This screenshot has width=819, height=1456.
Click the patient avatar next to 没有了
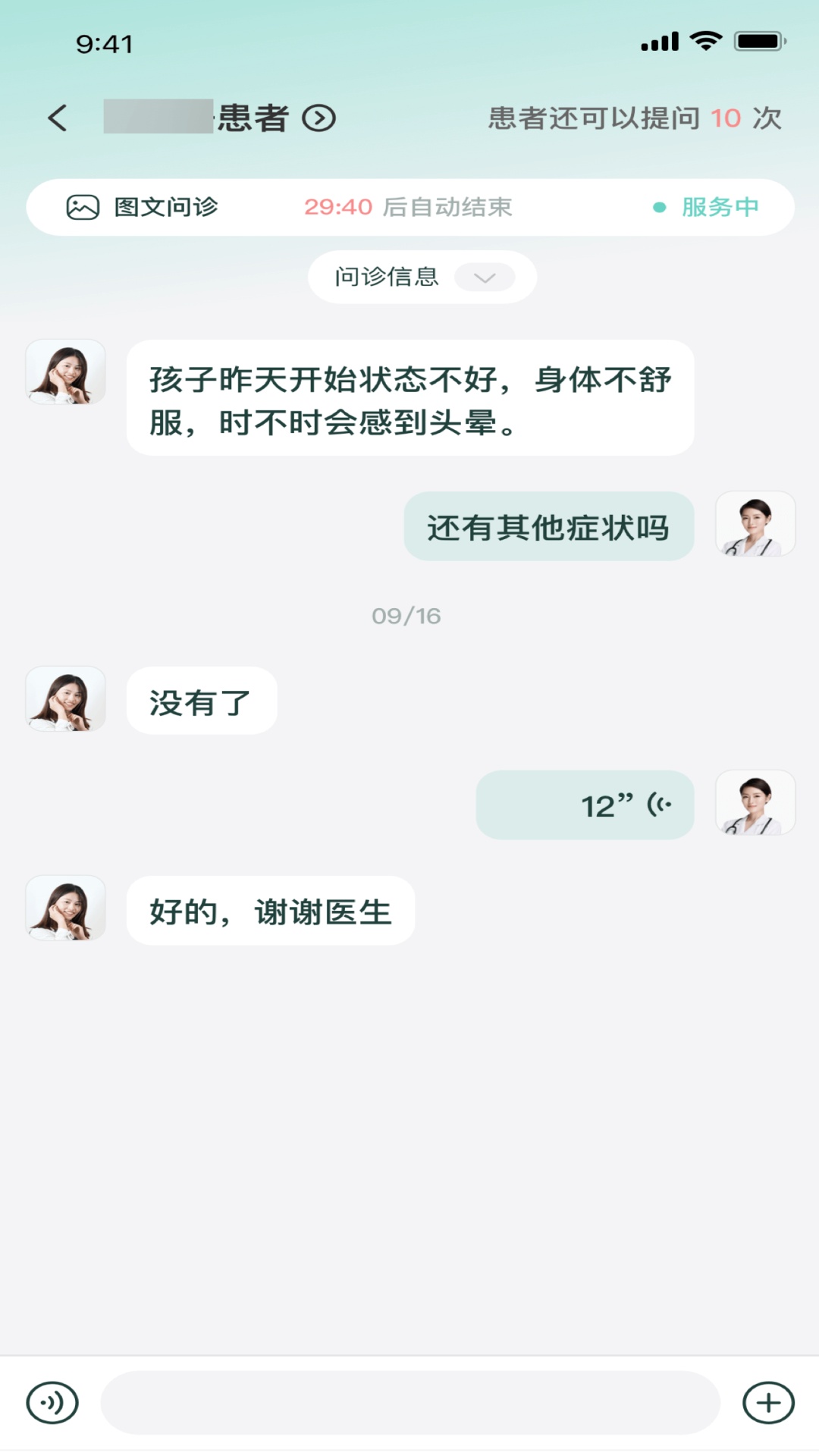click(x=65, y=699)
